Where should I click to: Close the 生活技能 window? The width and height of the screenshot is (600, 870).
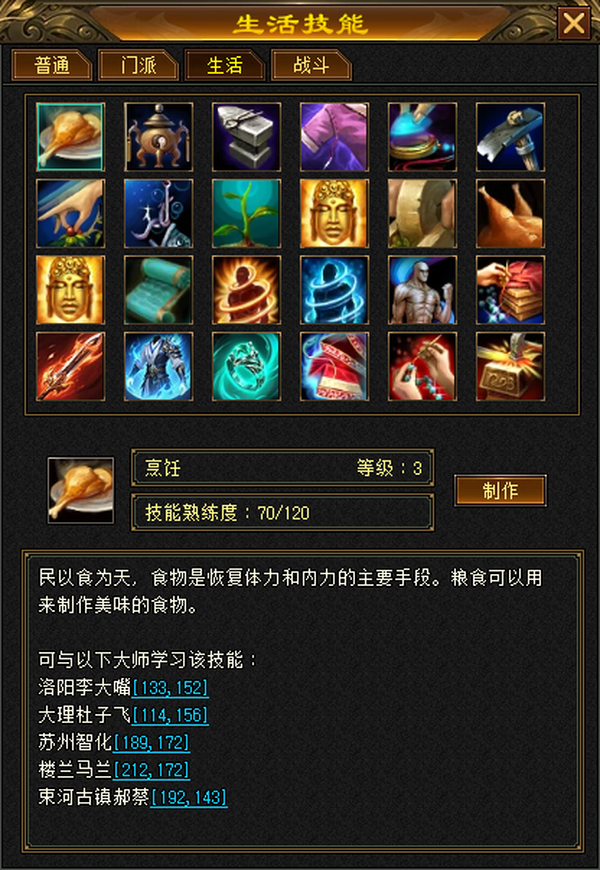click(x=573, y=23)
